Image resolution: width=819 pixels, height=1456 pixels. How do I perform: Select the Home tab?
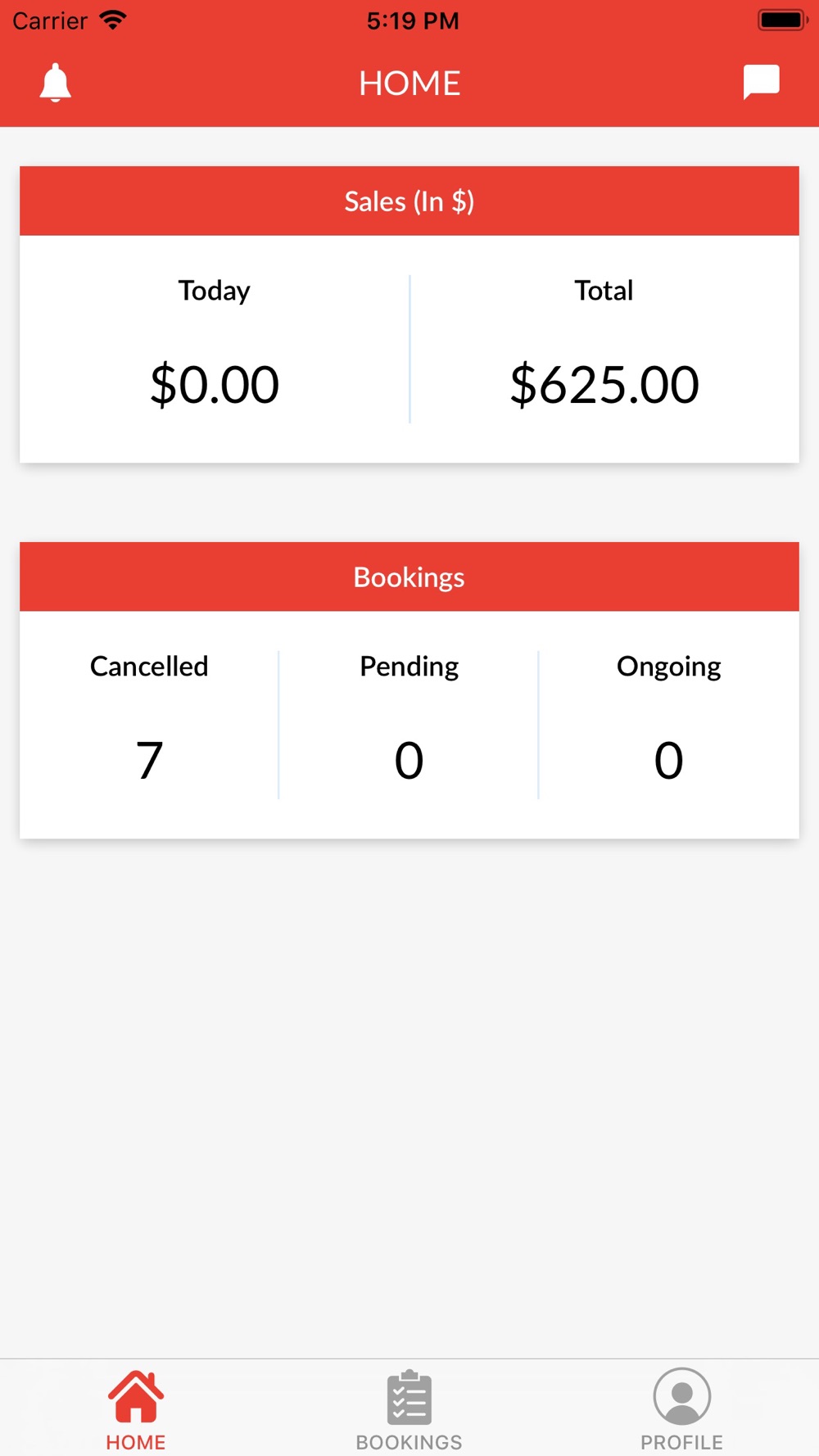click(136, 1410)
